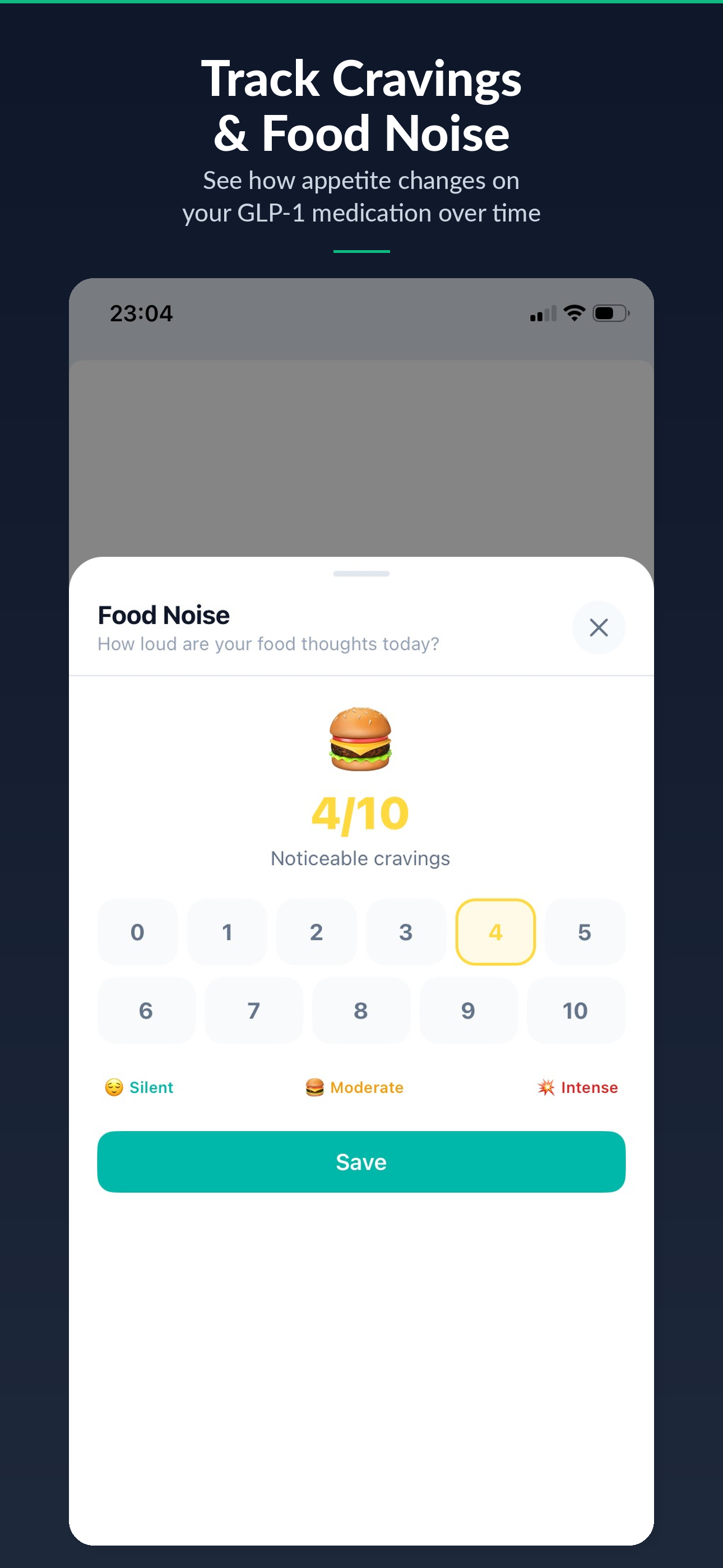Image resolution: width=723 pixels, height=1568 pixels.
Task: Click the Noticeable cravings label
Action: [x=361, y=857]
